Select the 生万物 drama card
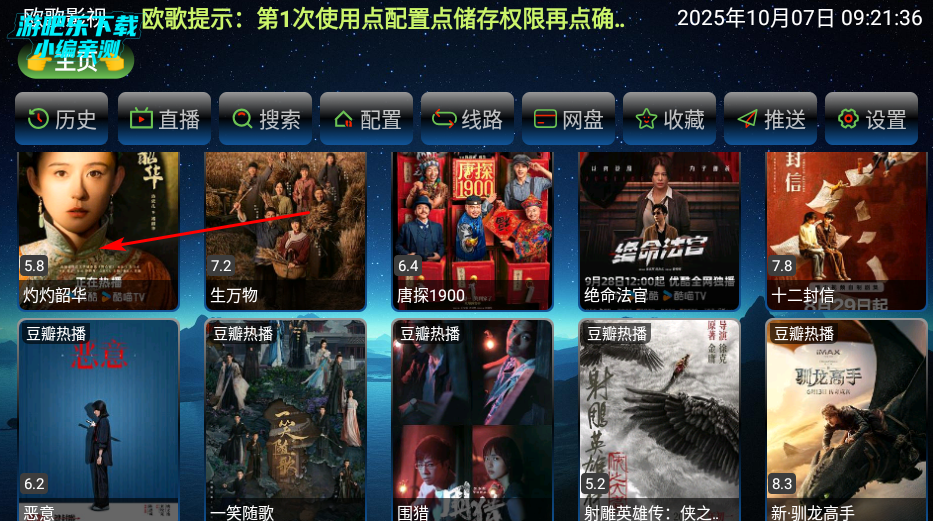The height and width of the screenshot is (521, 933). (x=285, y=230)
